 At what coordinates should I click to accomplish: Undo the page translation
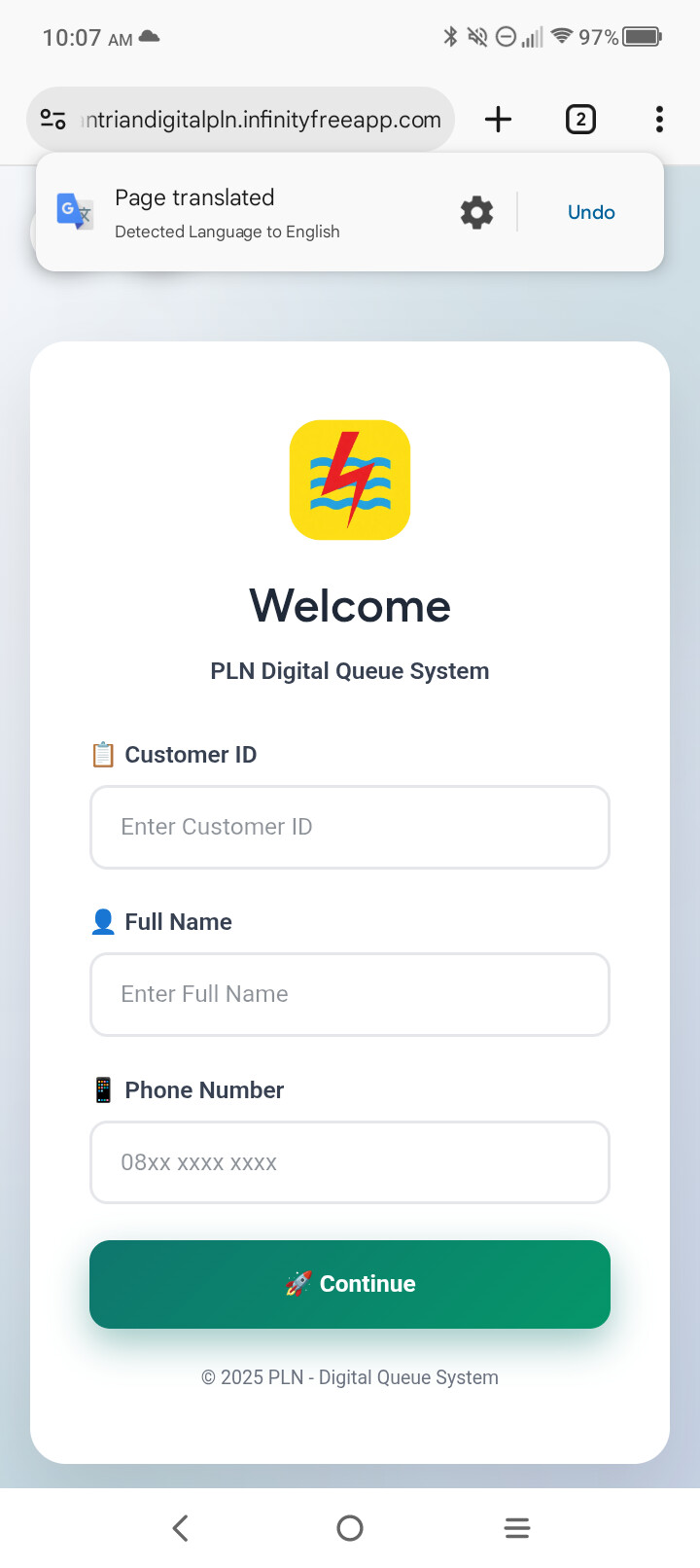pyautogui.click(x=591, y=212)
